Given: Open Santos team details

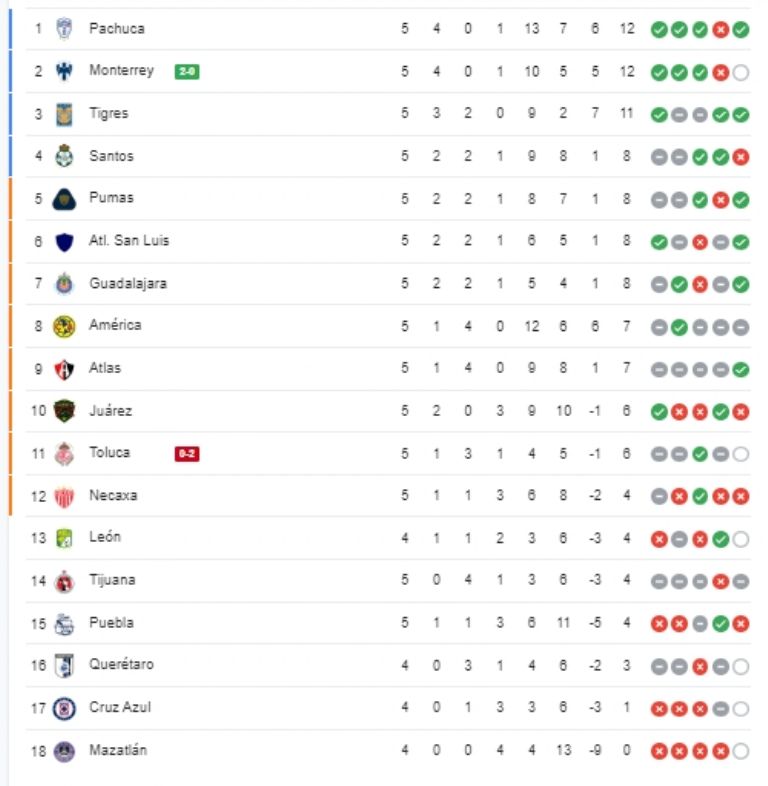Looking at the screenshot, I should 110,156.
